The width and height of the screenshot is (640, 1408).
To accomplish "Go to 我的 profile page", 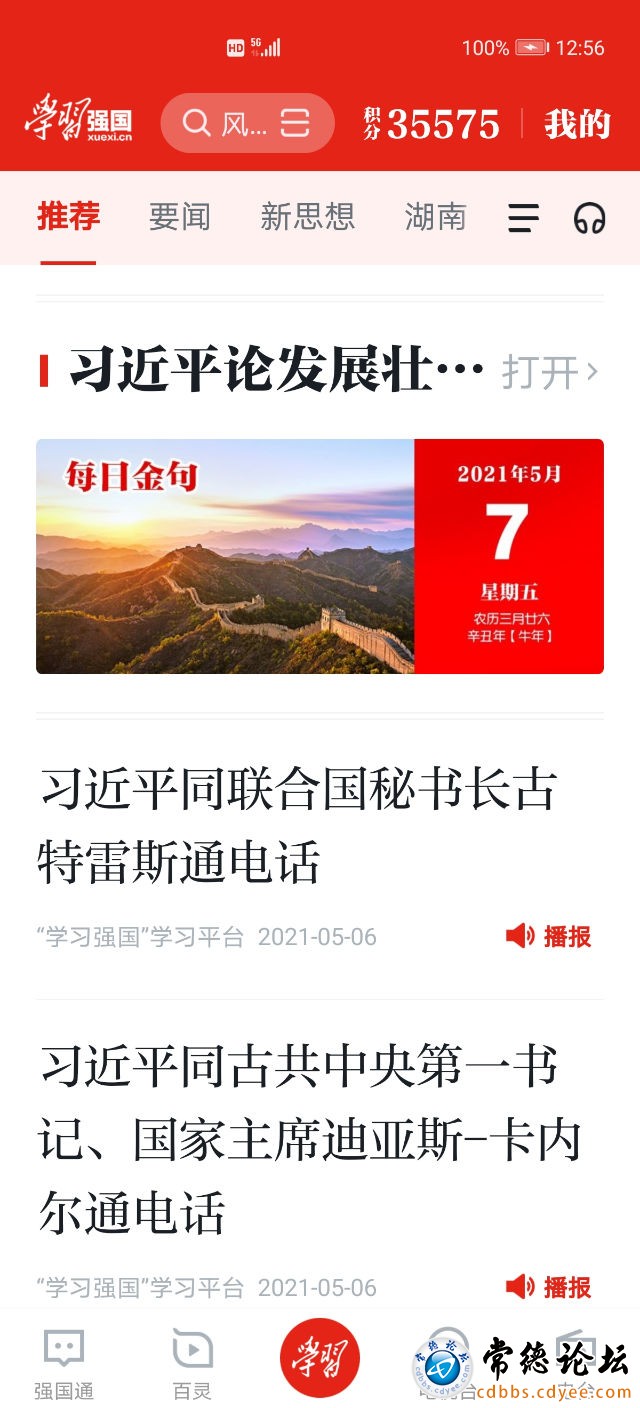I will [x=577, y=124].
